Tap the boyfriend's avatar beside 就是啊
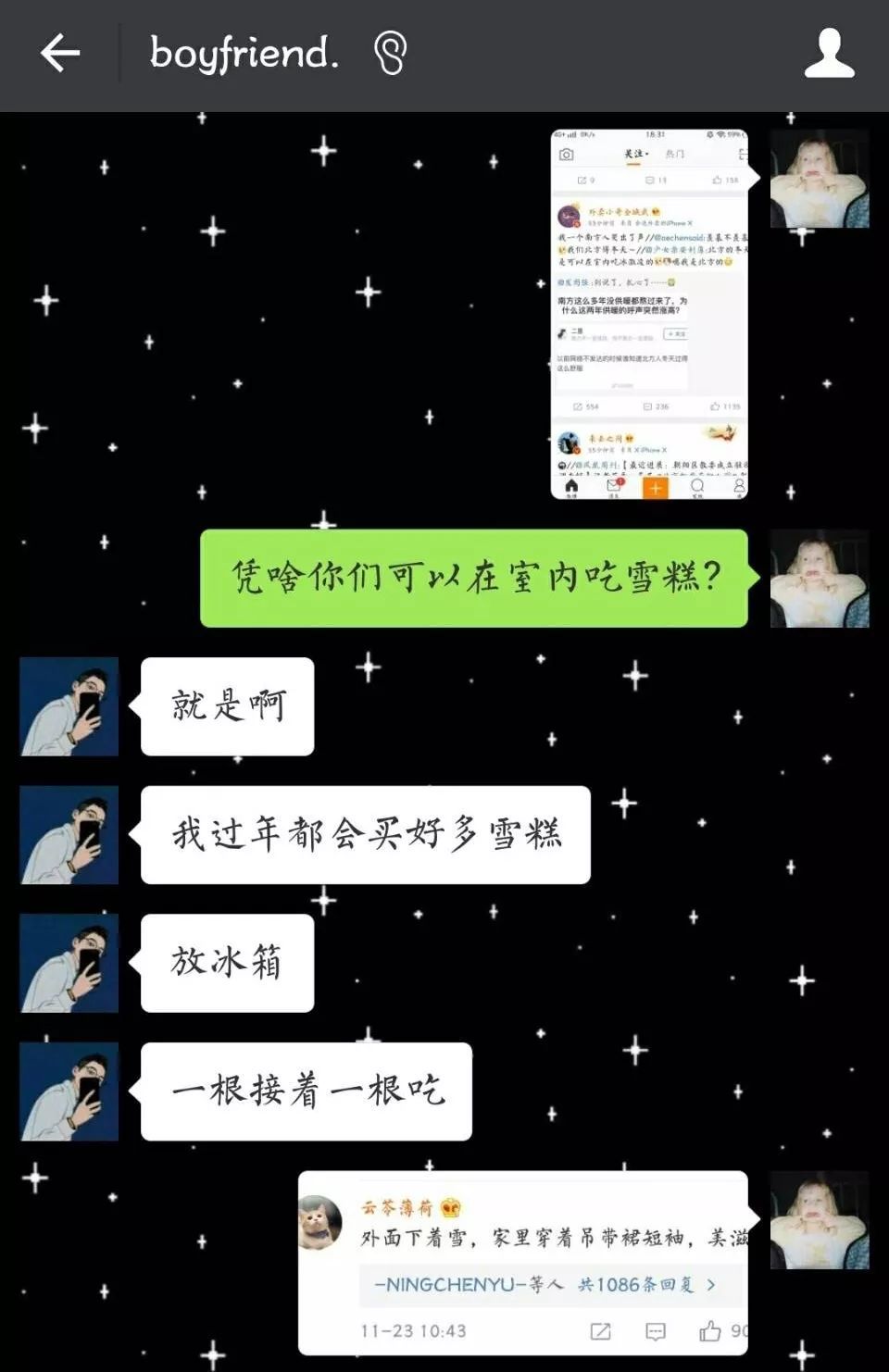 click(x=69, y=706)
